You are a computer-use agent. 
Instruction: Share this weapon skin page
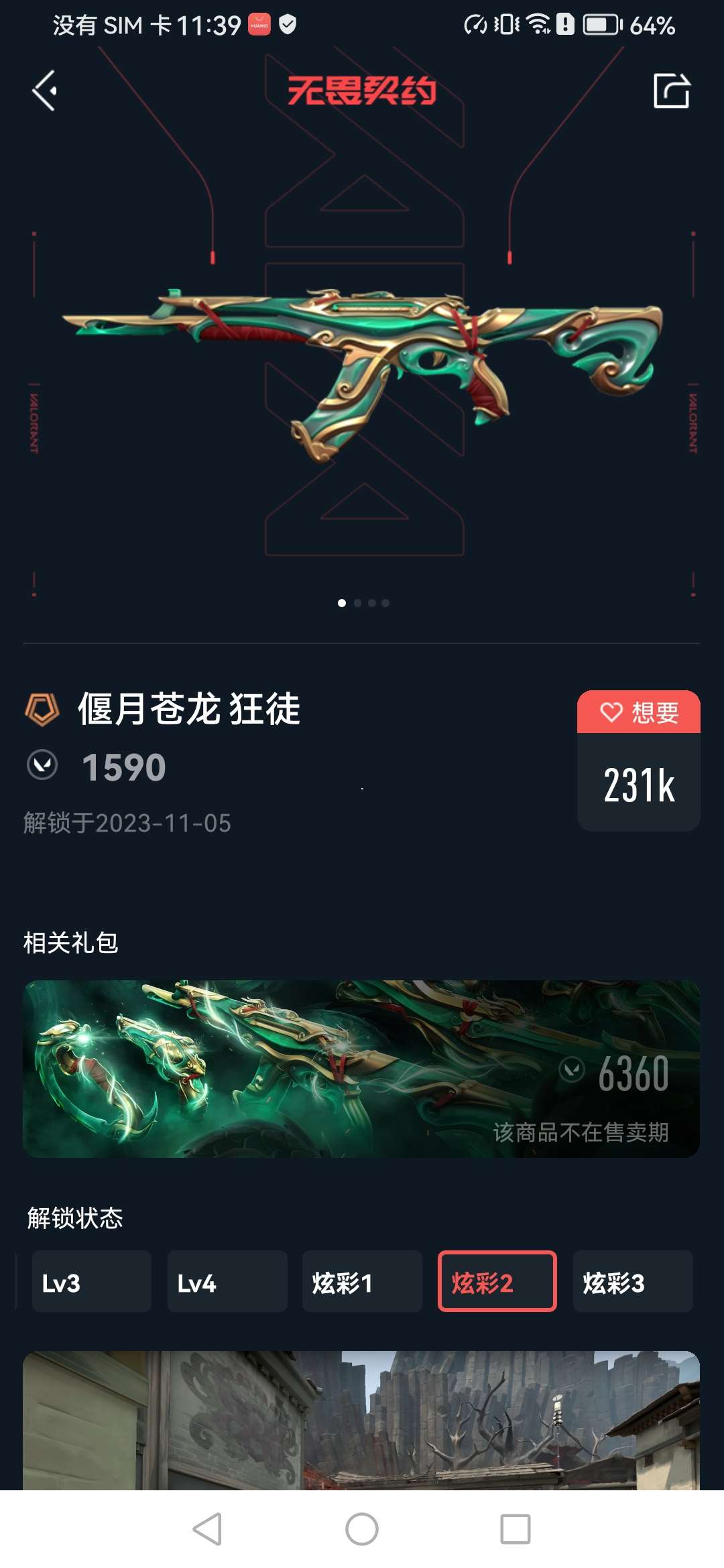click(671, 91)
